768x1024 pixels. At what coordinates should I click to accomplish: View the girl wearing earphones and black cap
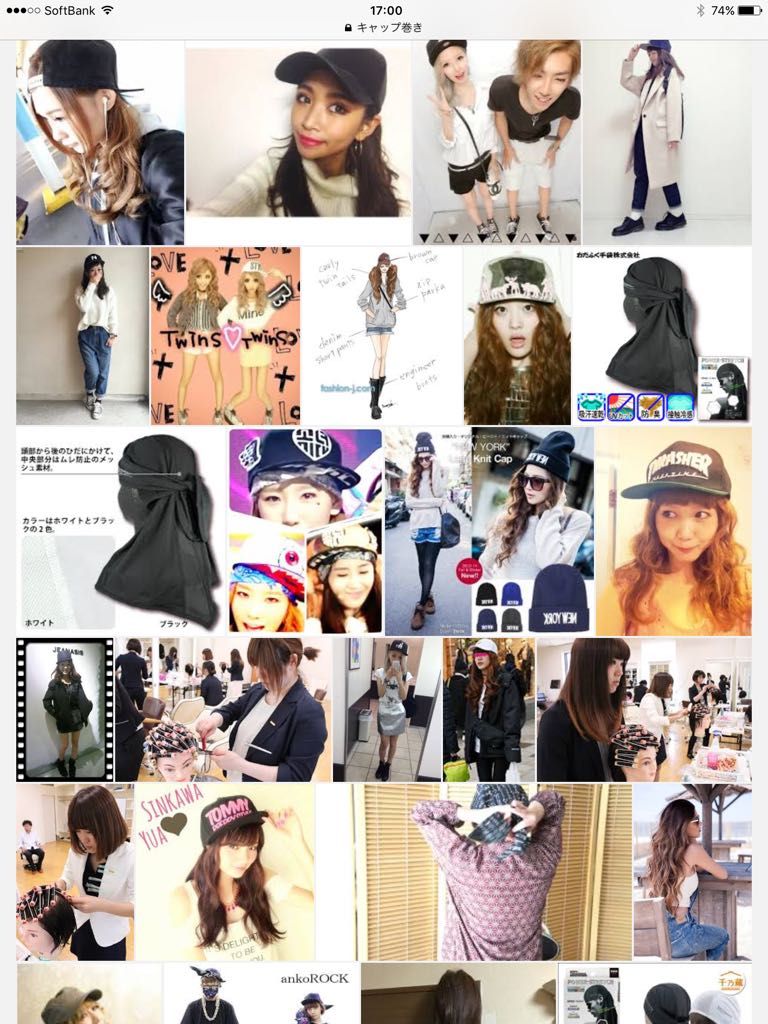coord(100,142)
